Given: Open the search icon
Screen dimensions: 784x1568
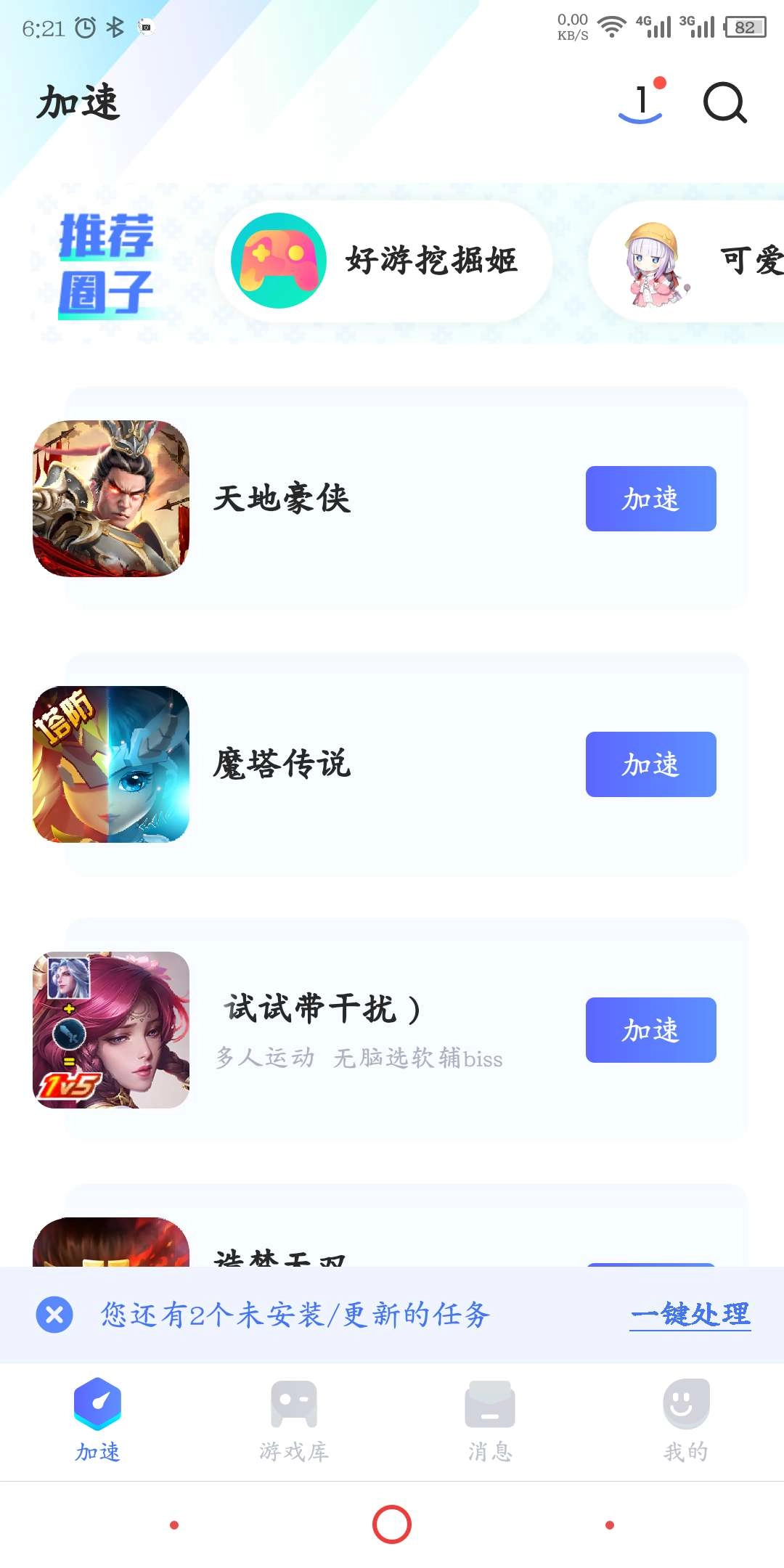Looking at the screenshot, I should click(724, 103).
